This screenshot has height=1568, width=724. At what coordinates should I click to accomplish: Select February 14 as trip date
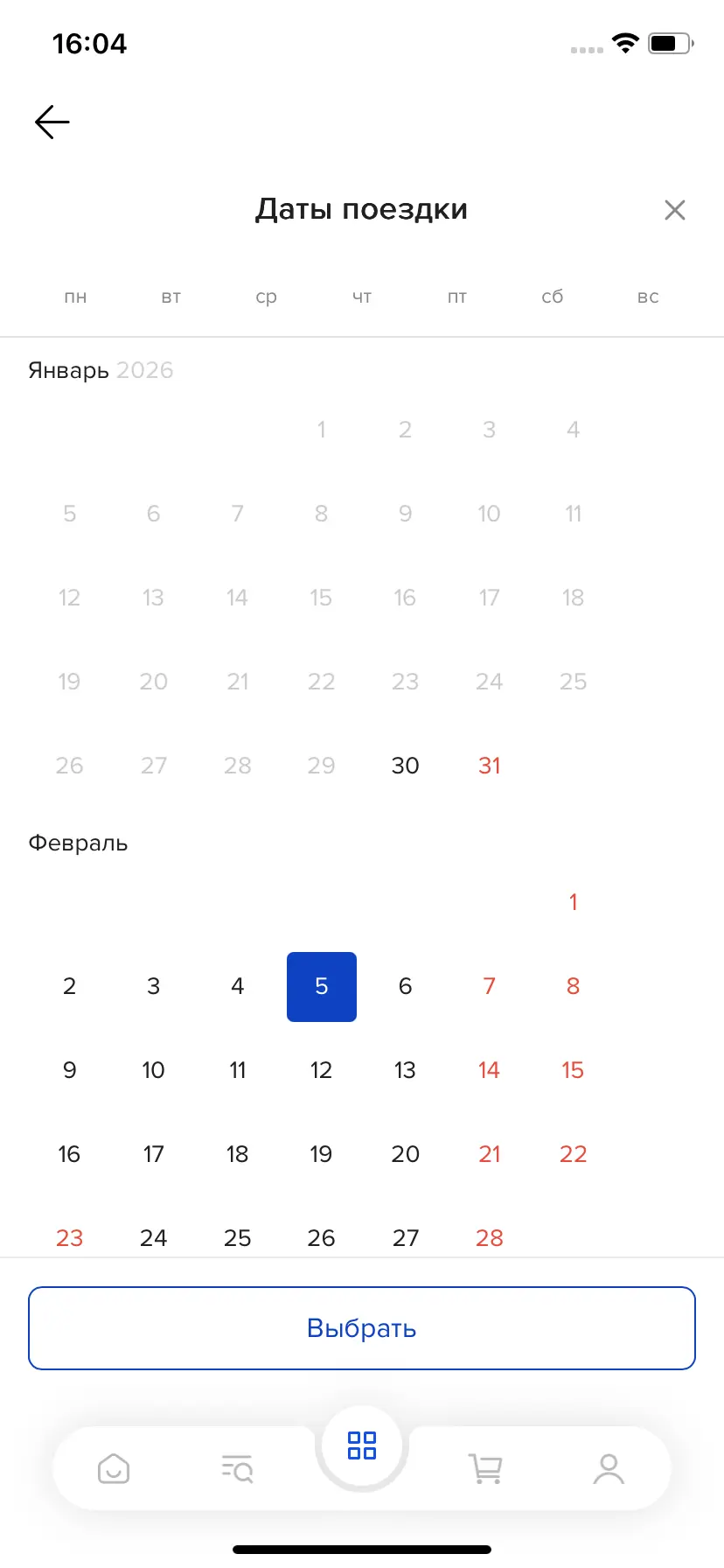pyautogui.click(x=489, y=1070)
